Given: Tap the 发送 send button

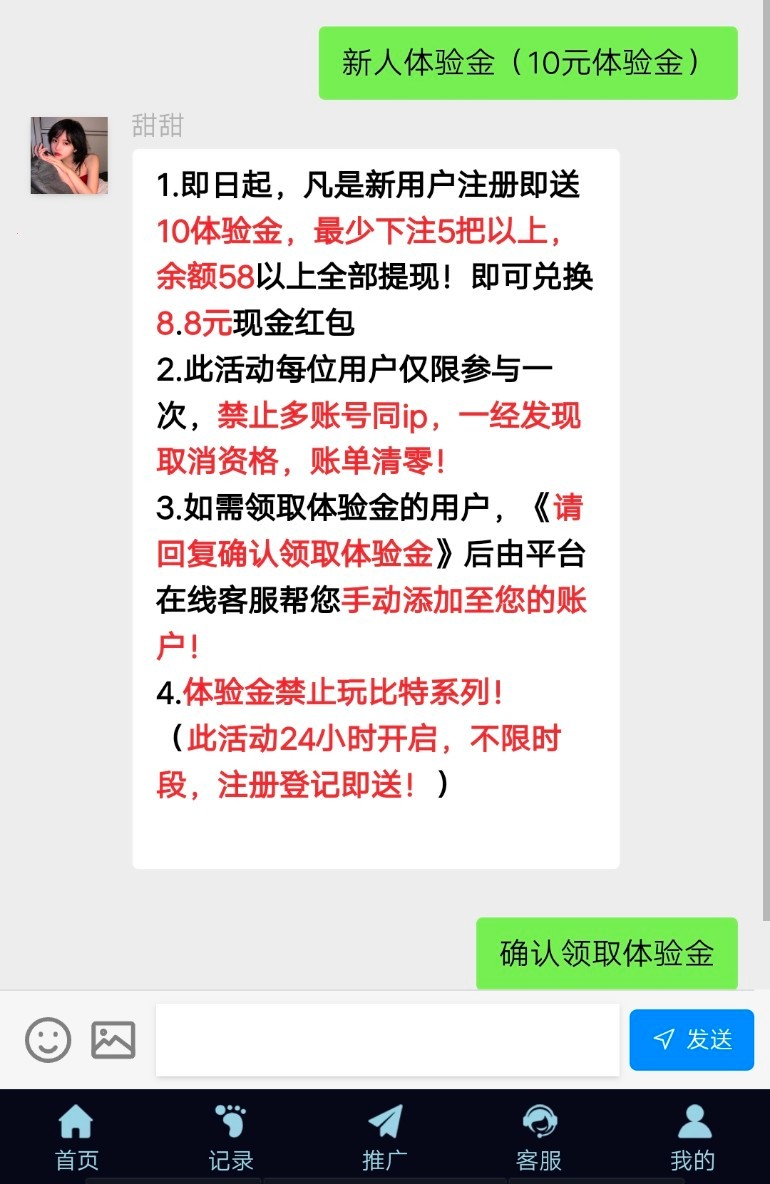Looking at the screenshot, I should coord(693,1040).
